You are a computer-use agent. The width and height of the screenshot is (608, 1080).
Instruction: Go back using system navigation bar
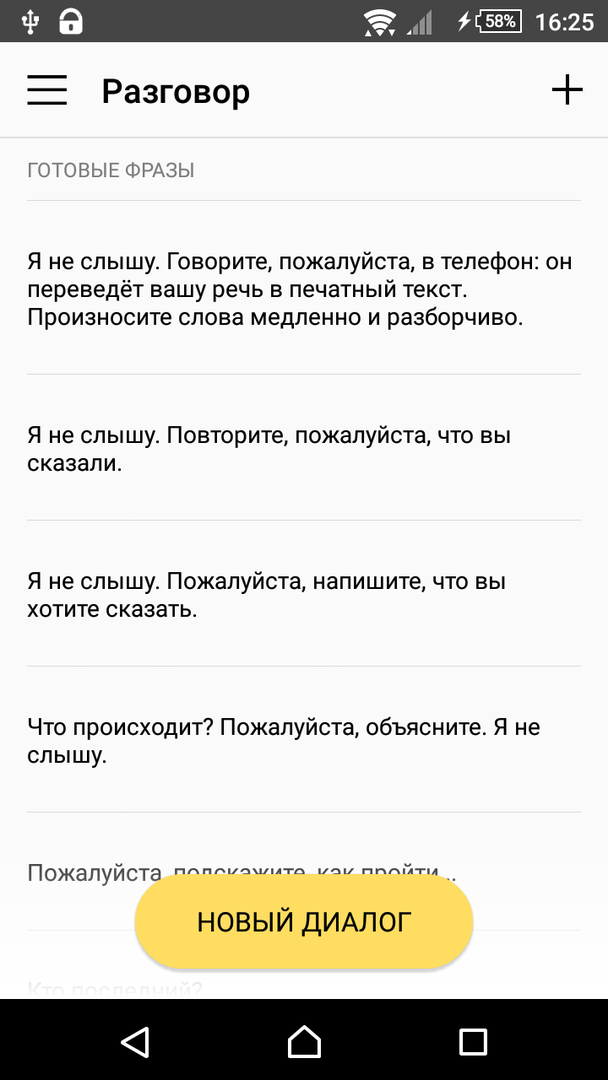click(x=135, y=1042)
